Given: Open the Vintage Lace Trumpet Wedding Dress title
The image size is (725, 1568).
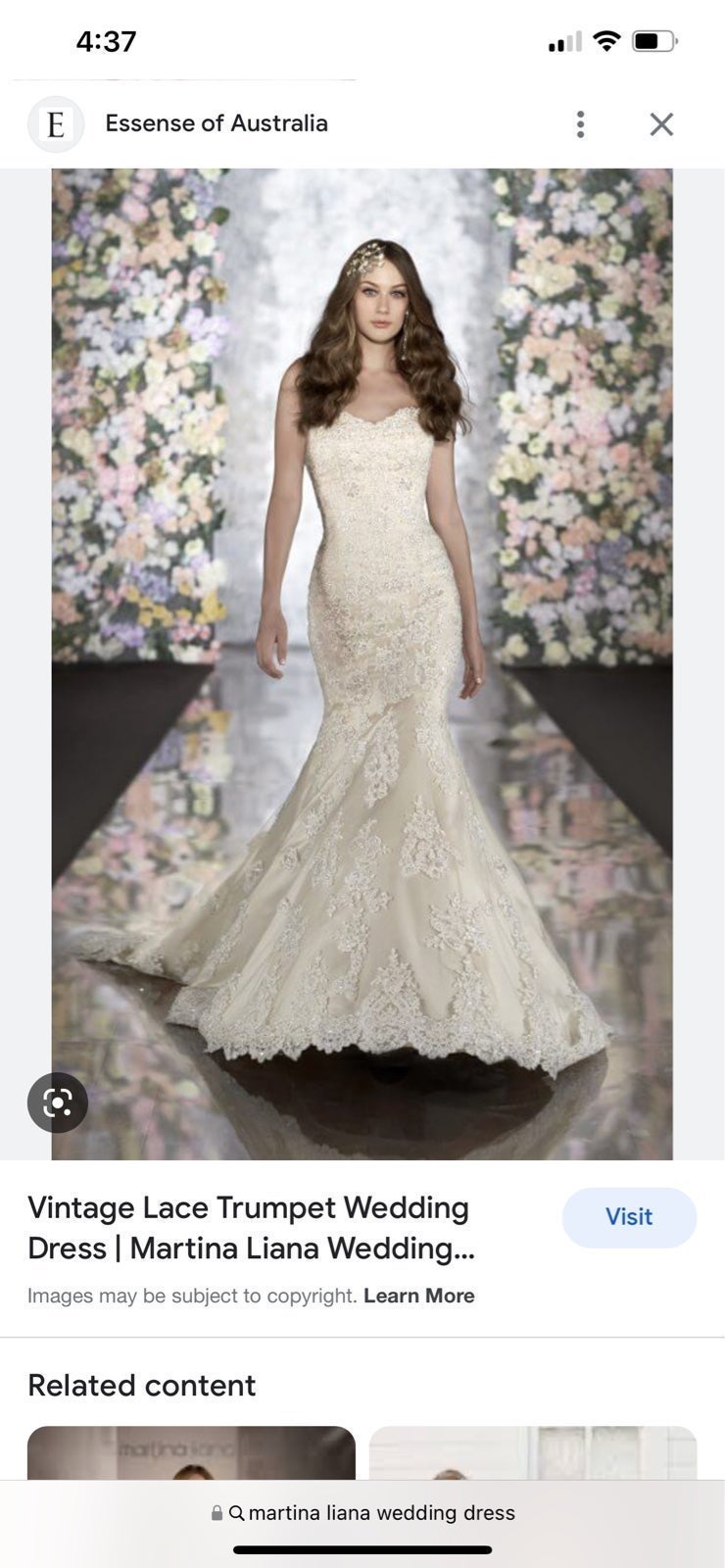Looking at the screenshot, I should point(252,1228).
